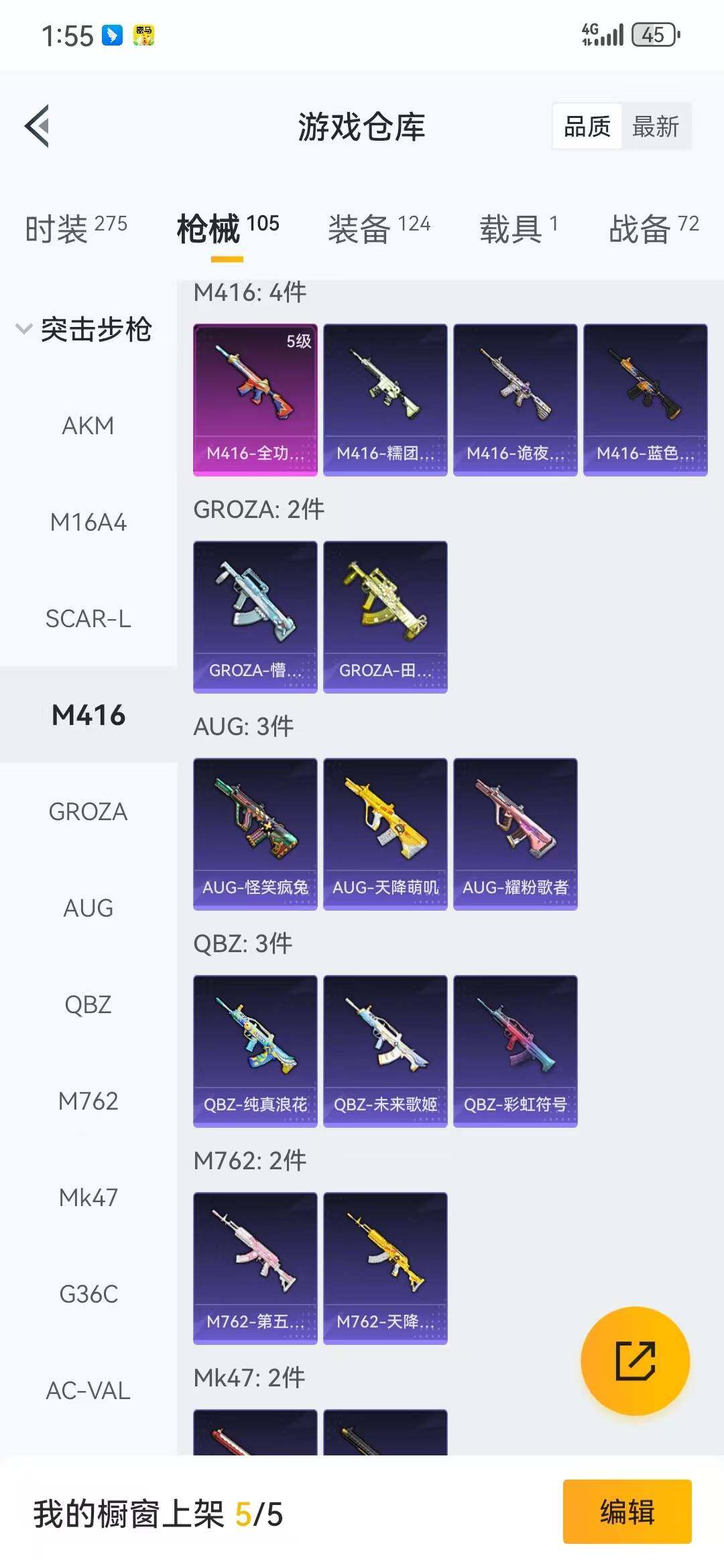Image resolution: width=724 pixels, height=1568 pixels.
Task: Jump to SCAR-L in the weapon list
Action: pos(88,618)
